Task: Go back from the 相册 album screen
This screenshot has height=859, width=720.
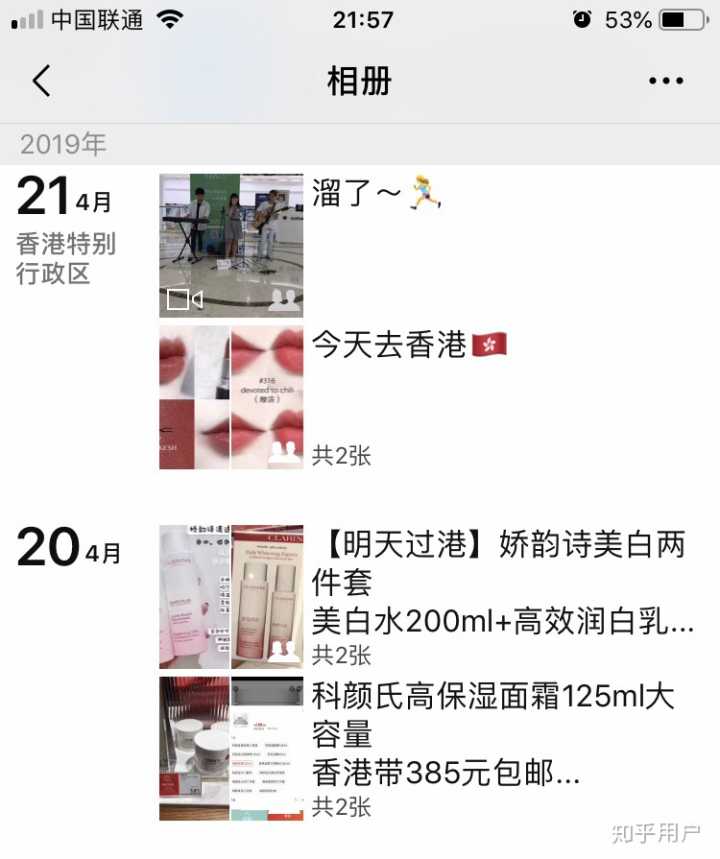Action: 41,81
